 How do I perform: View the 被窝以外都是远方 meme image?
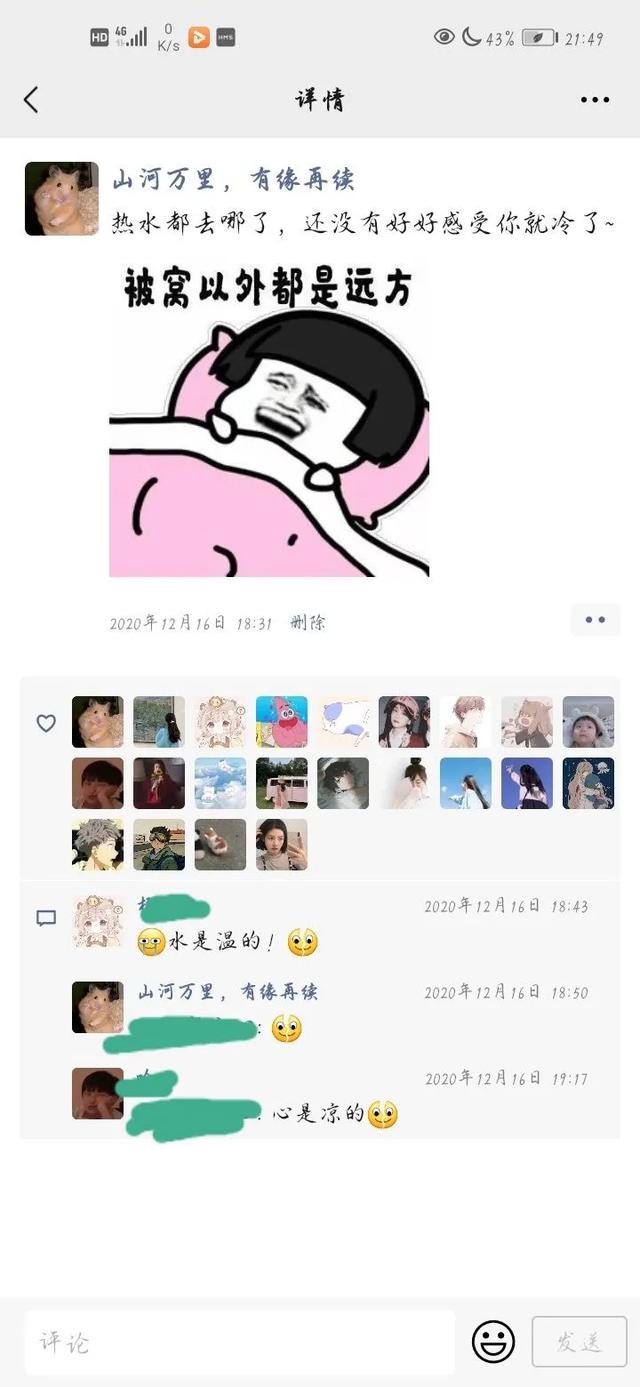point(269,419)
